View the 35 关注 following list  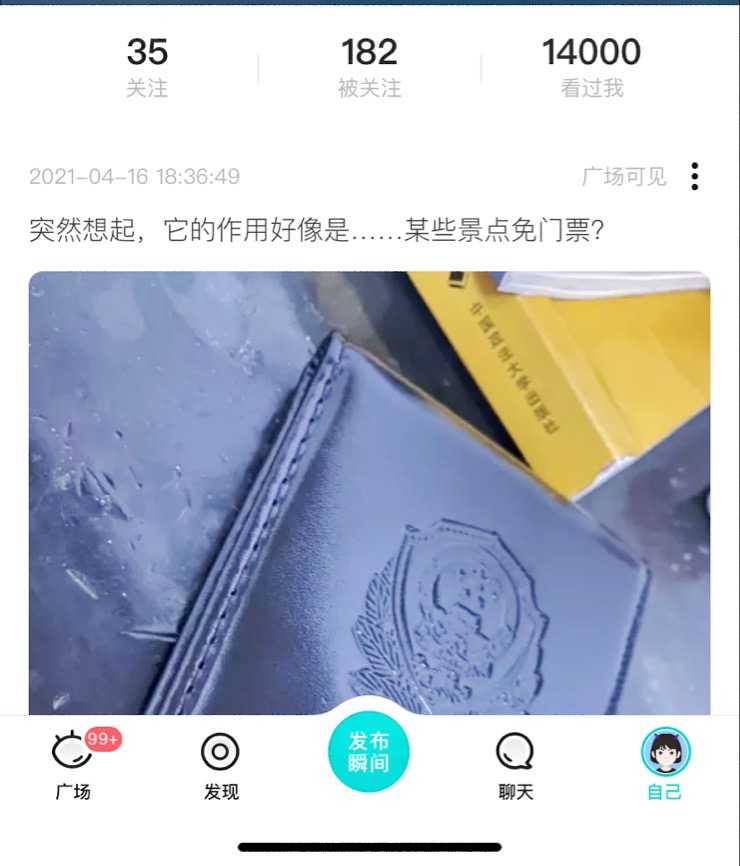click(x=147, y=67)
